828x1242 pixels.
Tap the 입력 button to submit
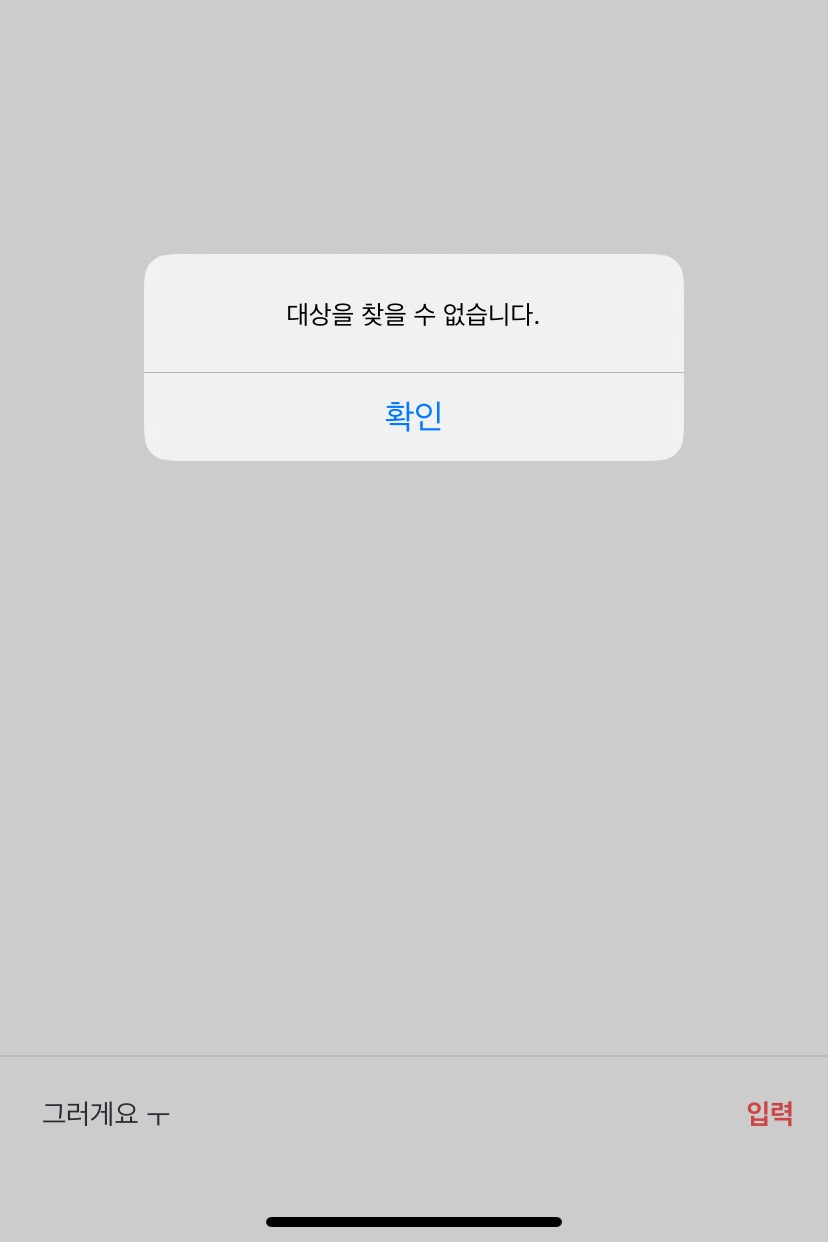coord(769,1113)
